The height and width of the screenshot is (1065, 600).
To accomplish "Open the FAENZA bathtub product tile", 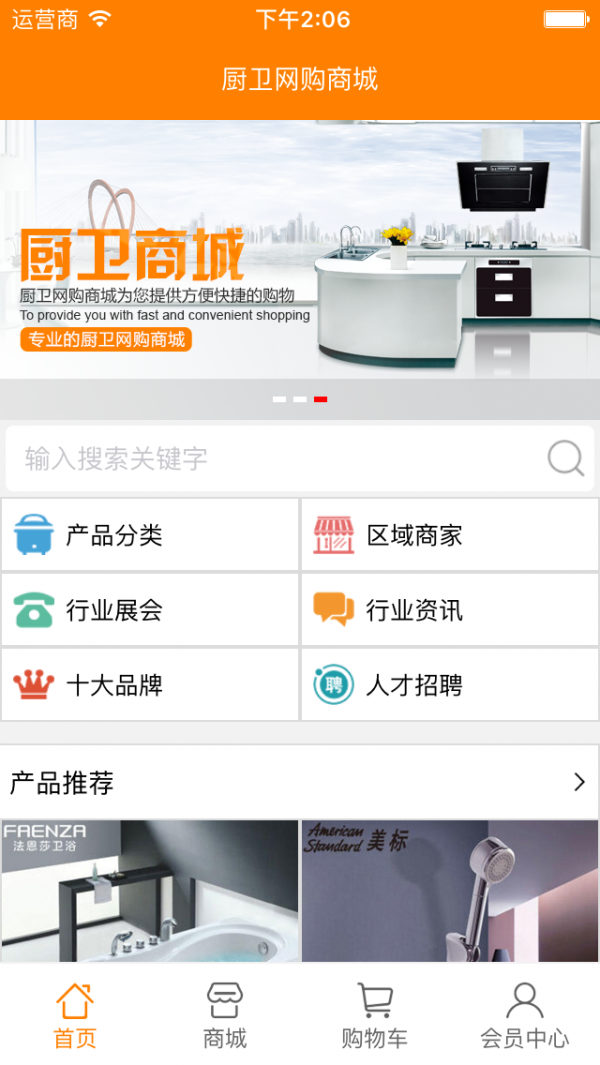I will pyautogui.click(x=150, y=892).
